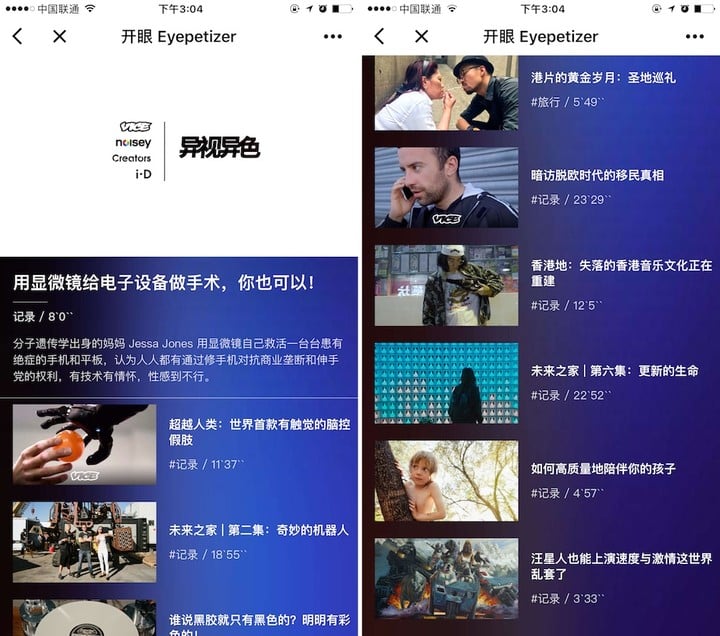Open more options above the 异视异色 banner
This screenshot has width=720, height=636.
coord(333,36)
